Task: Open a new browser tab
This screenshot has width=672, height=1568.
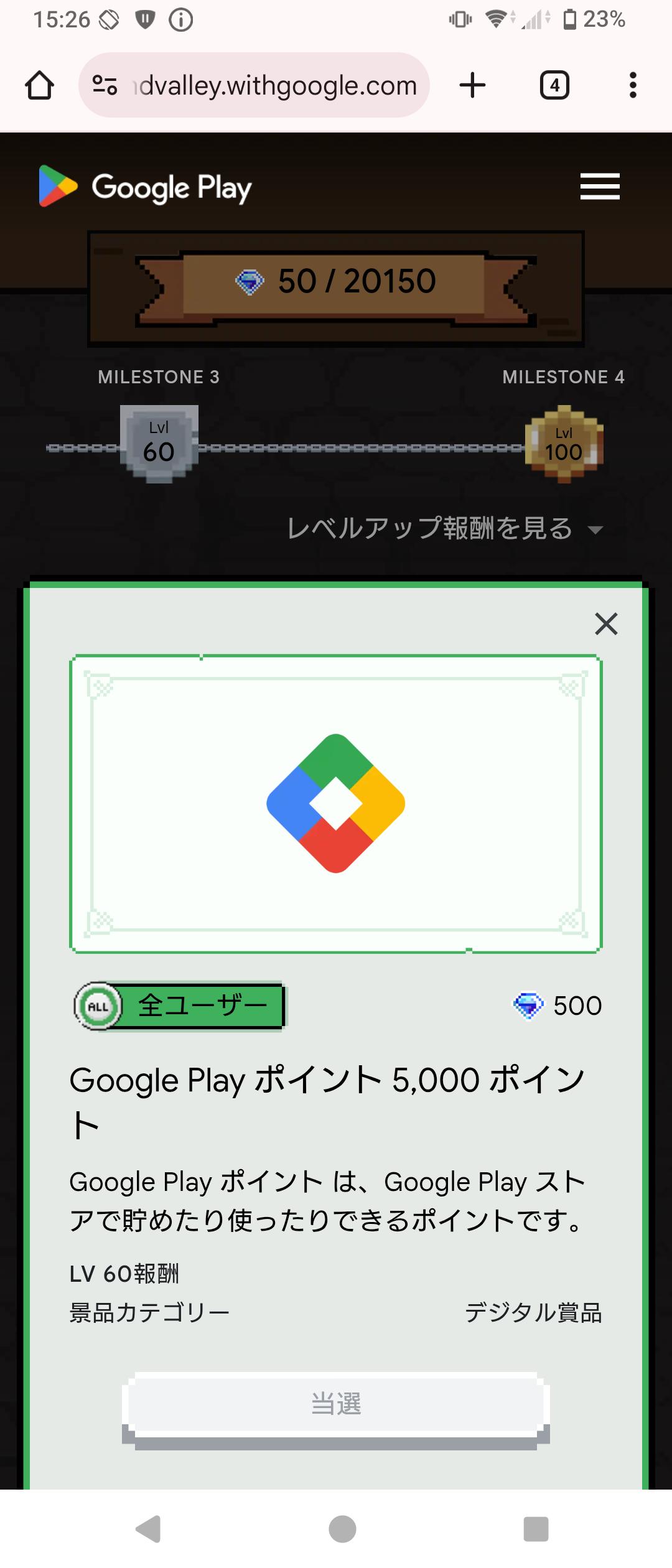Action: 472,85
